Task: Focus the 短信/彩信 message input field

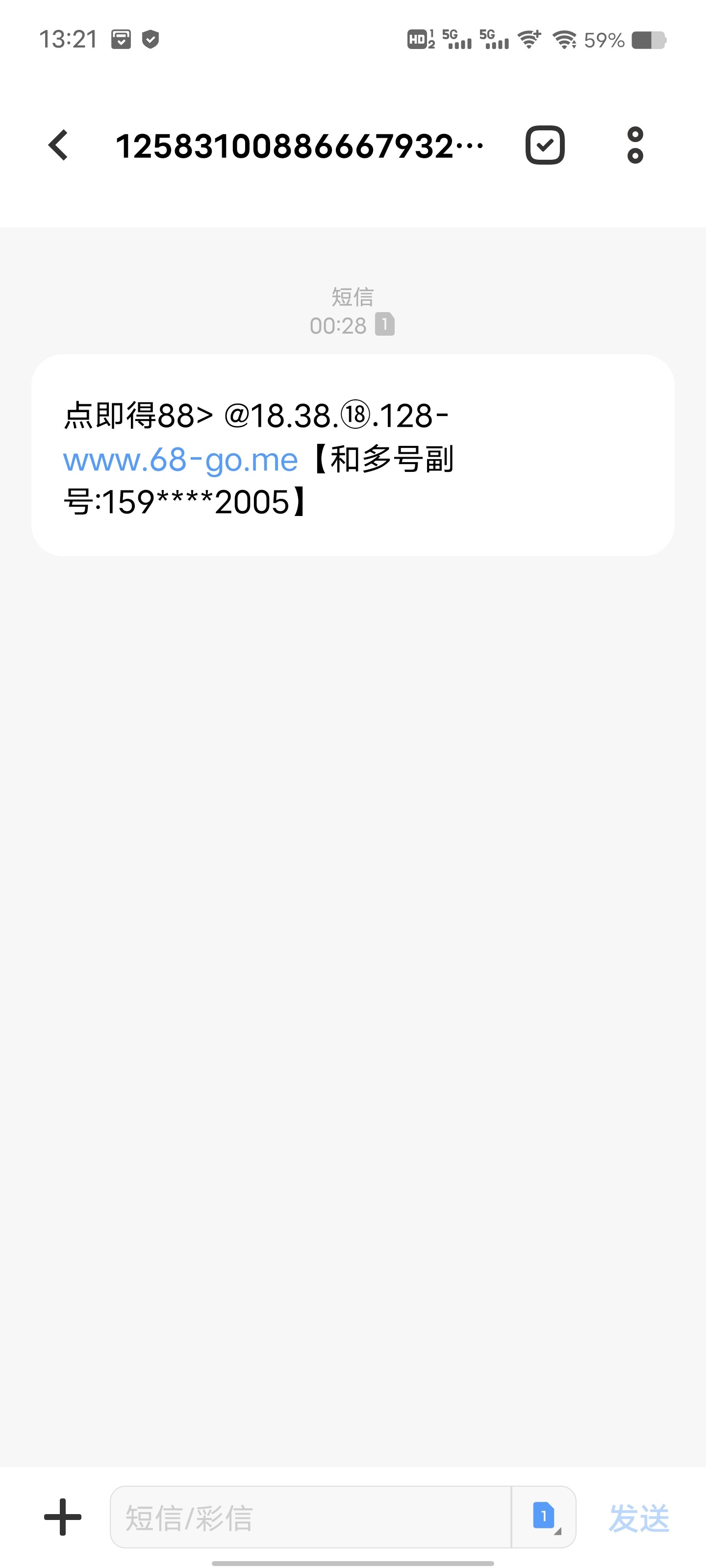Action: (x=309, y=1517)
